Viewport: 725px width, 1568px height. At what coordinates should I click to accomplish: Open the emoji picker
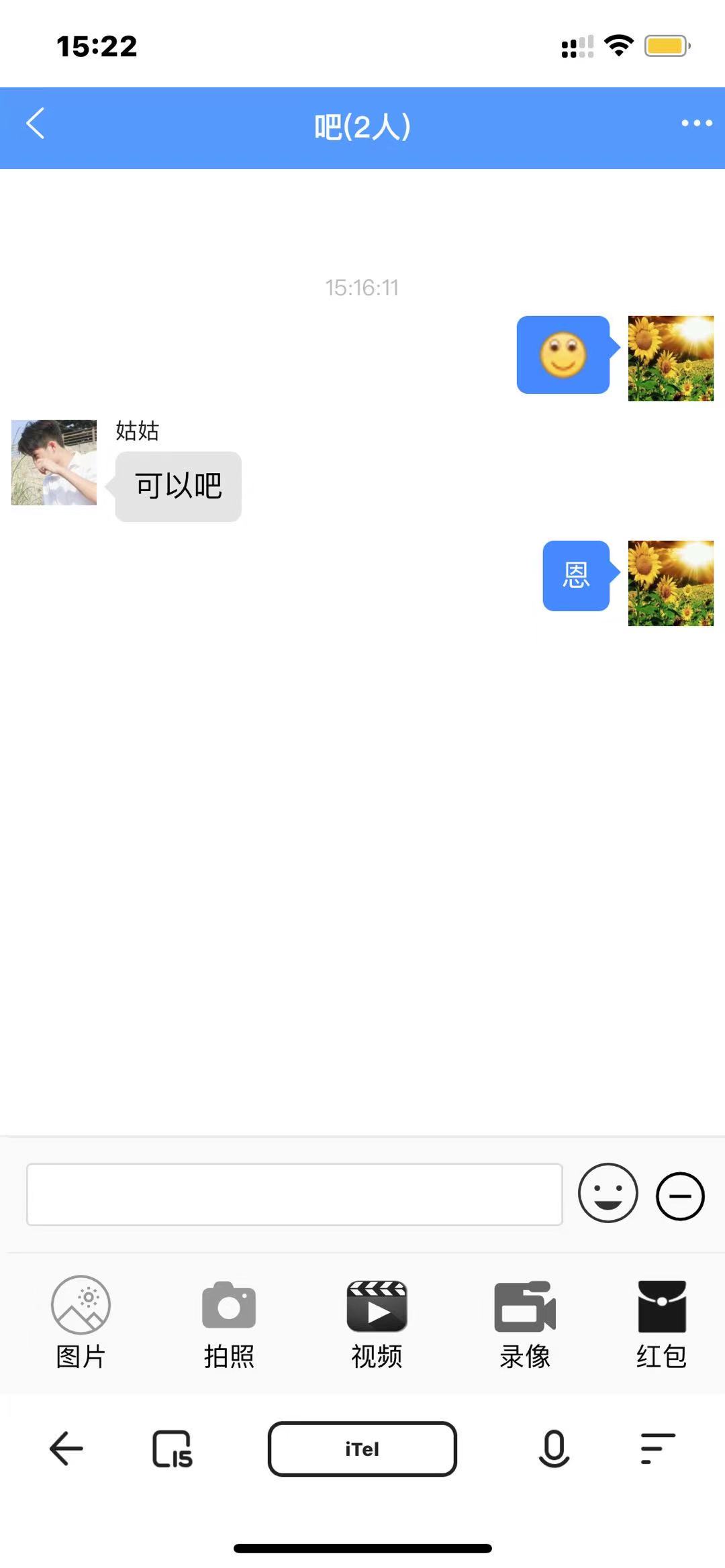coord(608,1193)
